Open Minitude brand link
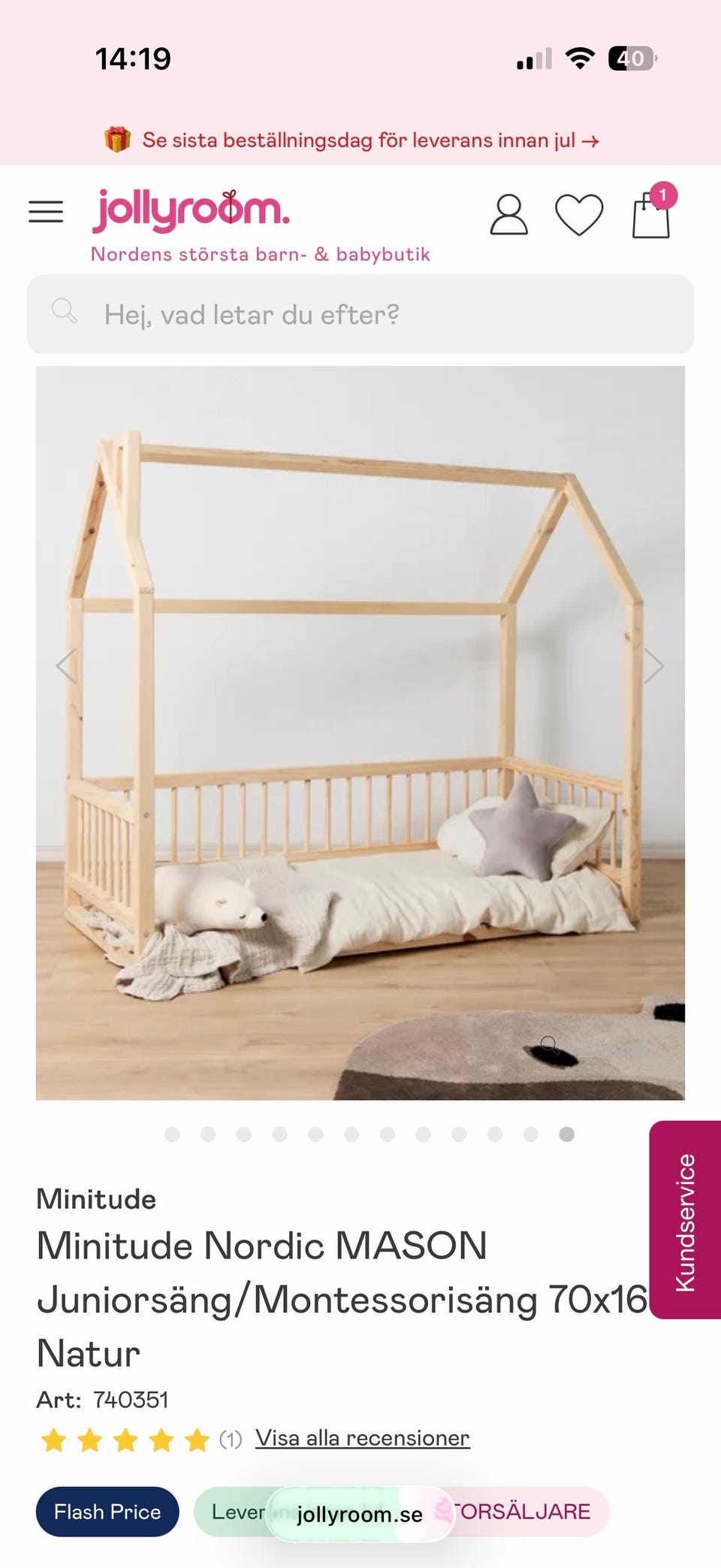721x1568 pixels. pos(96,1199)
